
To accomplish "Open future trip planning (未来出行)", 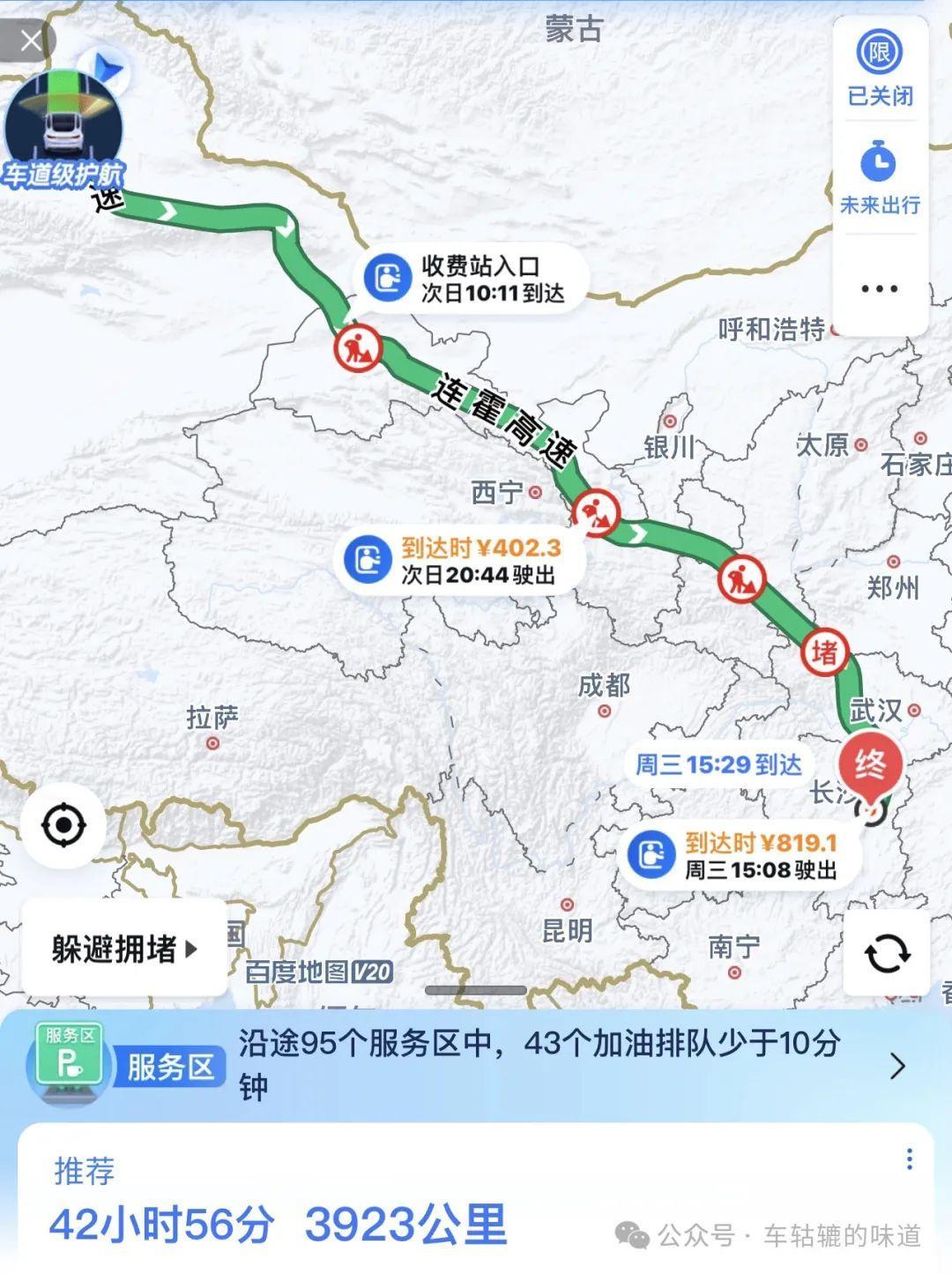I will (880, 179).
